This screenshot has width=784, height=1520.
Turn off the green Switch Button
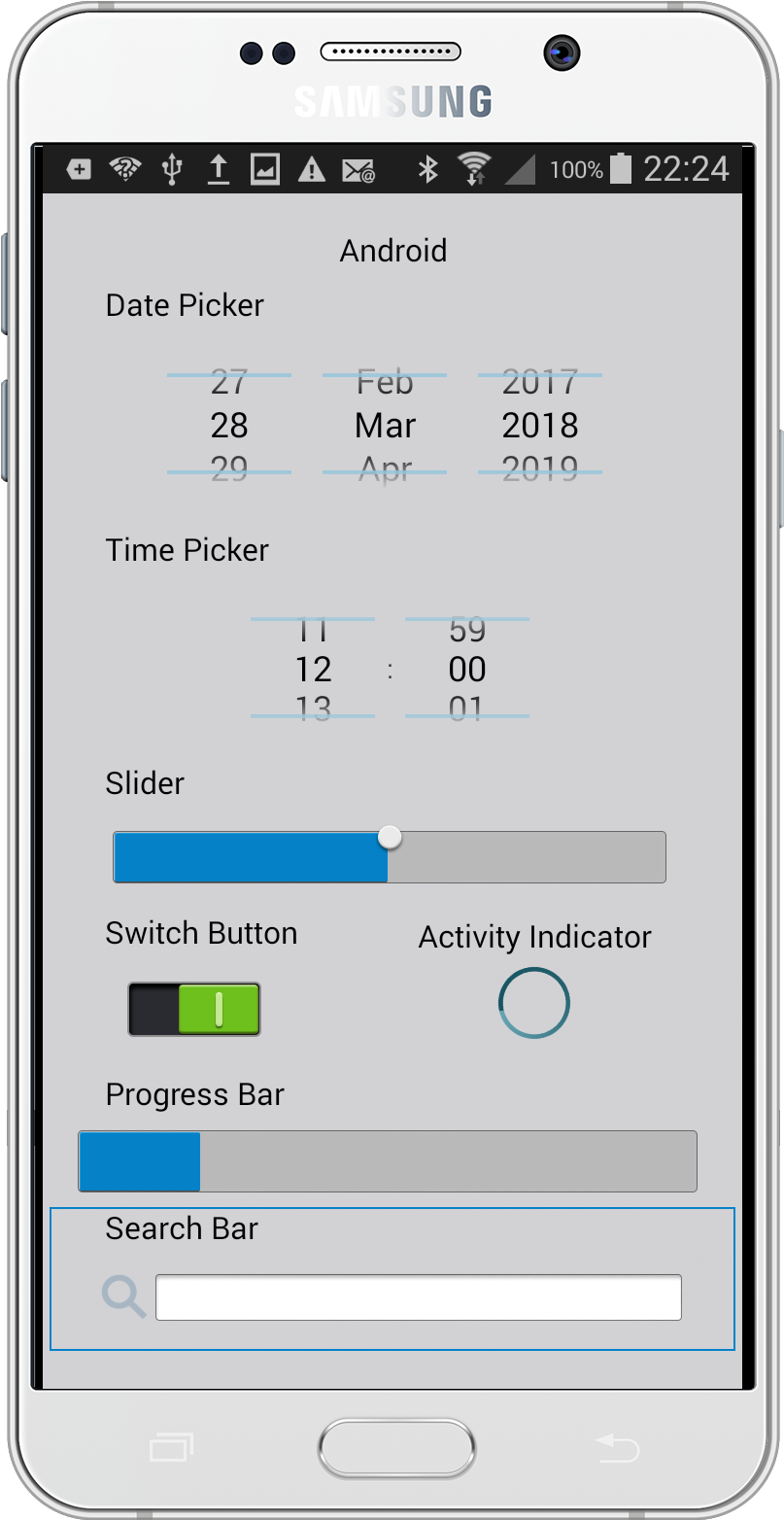pyautogui.click(x=194, y=1009)
